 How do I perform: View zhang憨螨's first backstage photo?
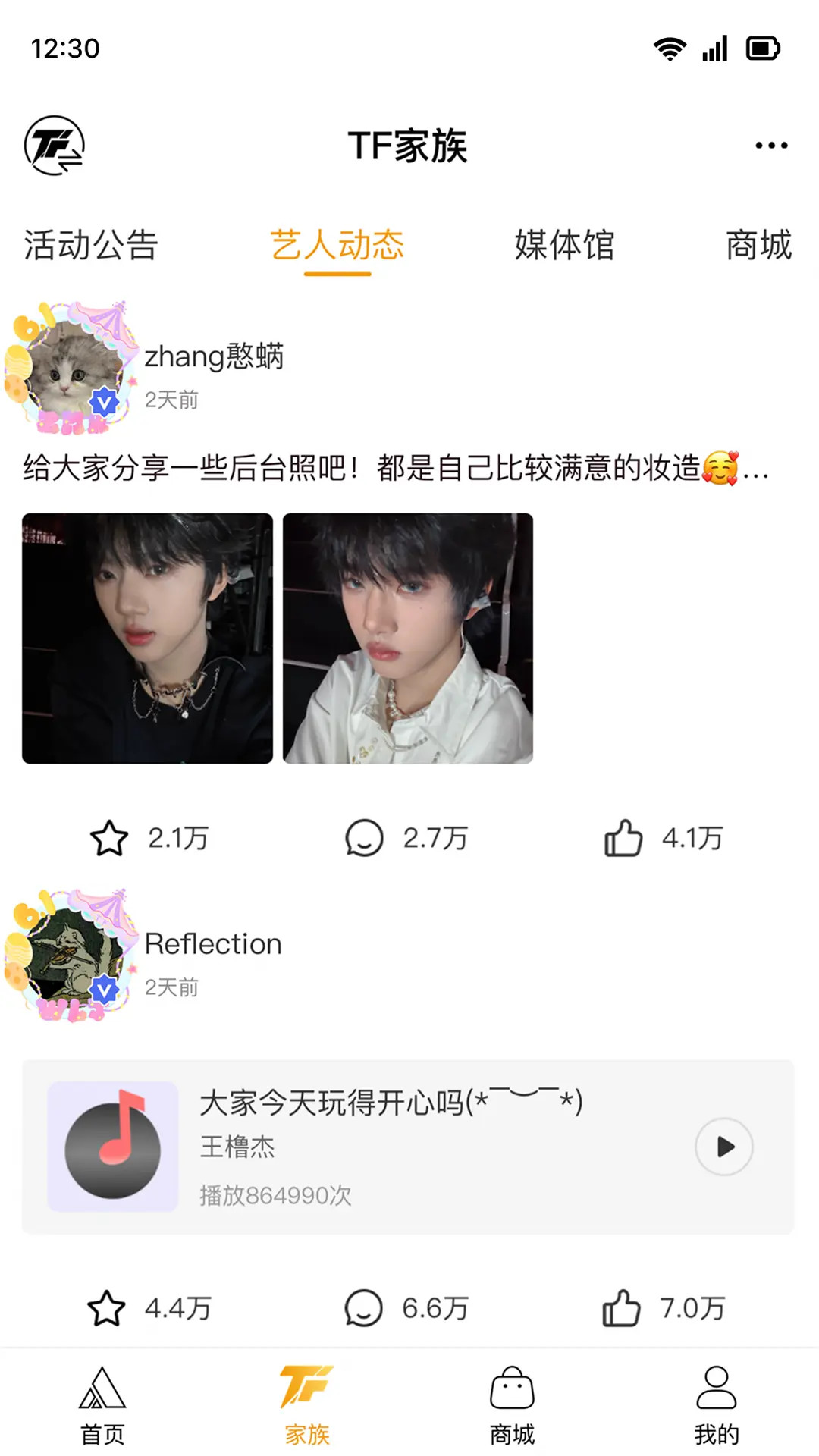pos(147,639)
